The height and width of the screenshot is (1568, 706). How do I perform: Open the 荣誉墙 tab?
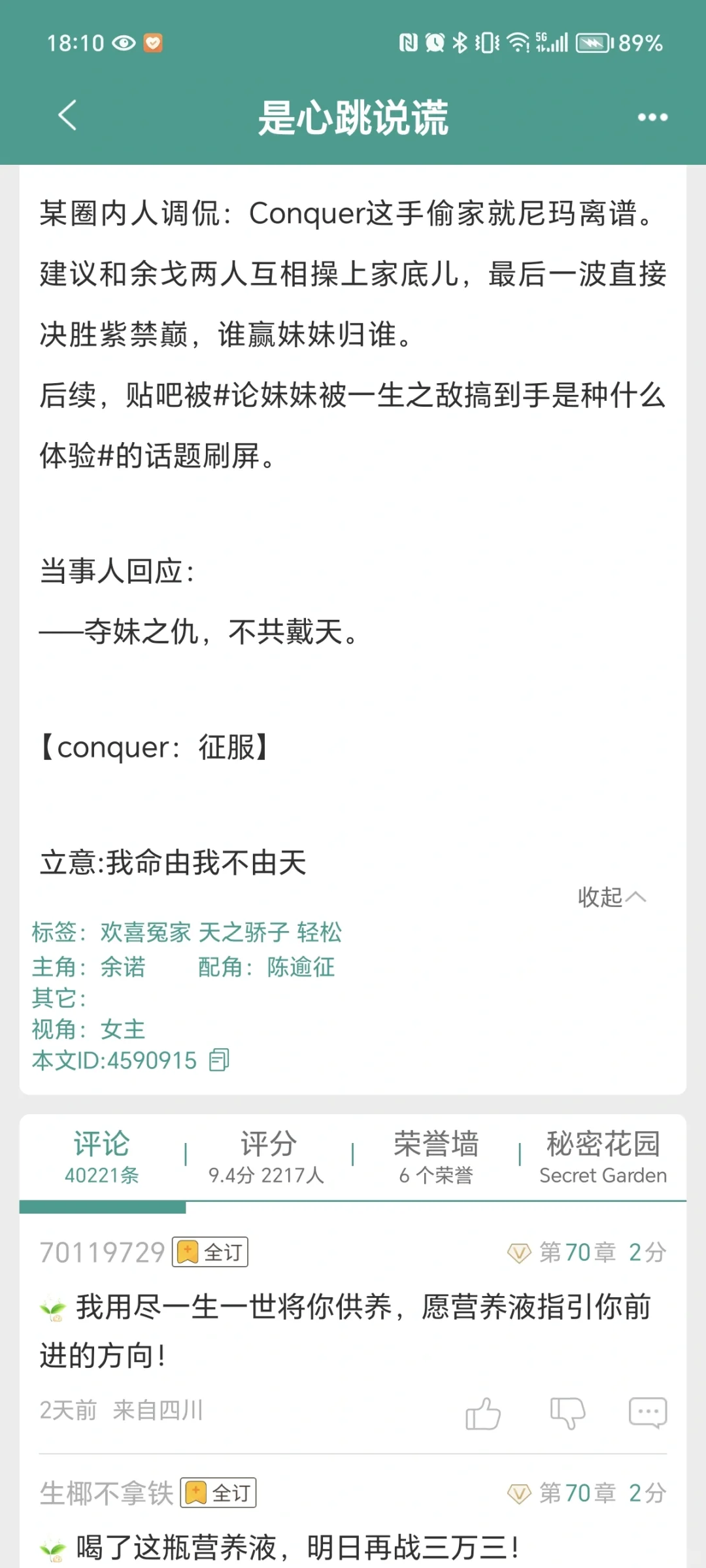[436, 1157]
